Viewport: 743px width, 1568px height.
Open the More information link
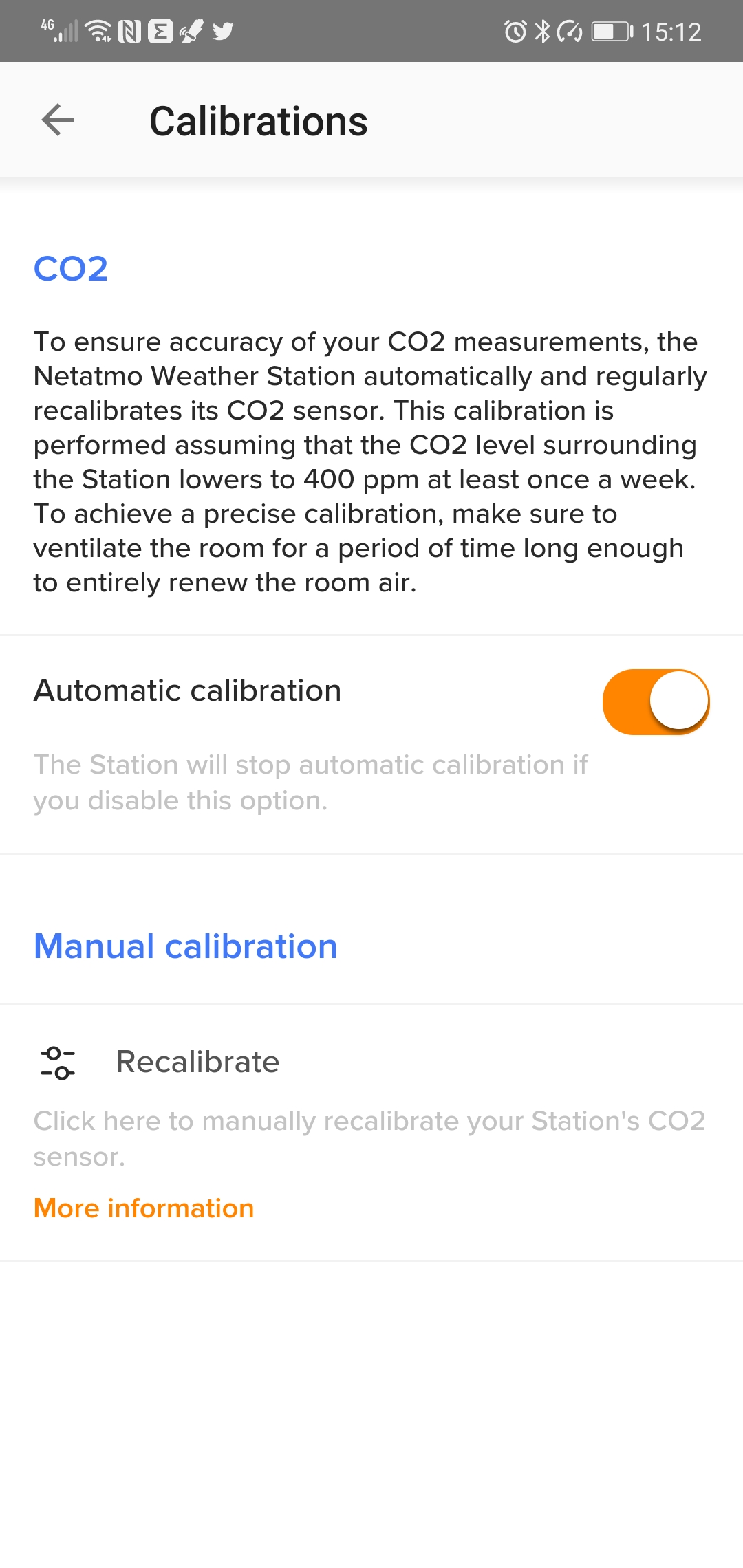[x=144, y=1208]
